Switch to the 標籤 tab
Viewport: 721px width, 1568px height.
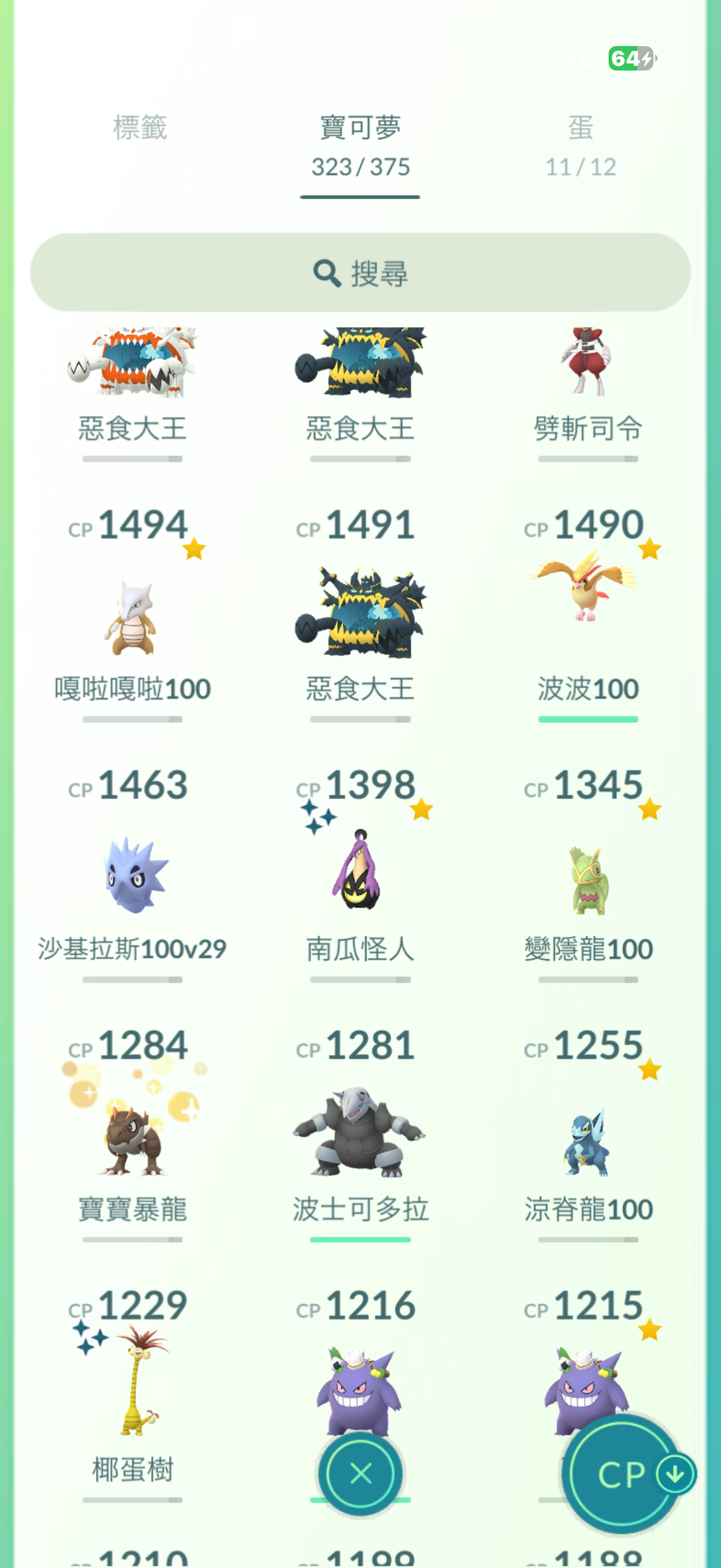tap(140, 128)
